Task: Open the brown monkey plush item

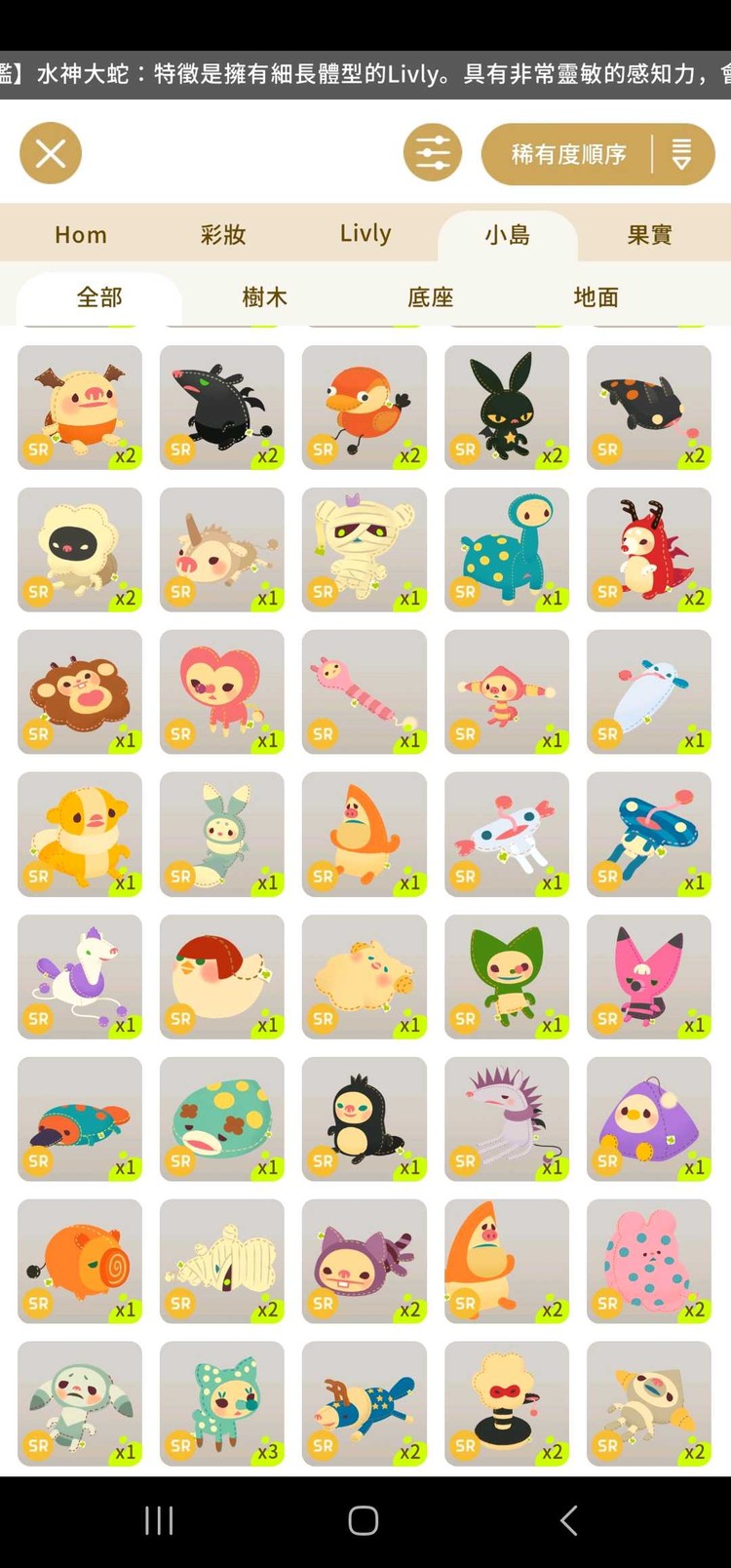Action: [x=80, y=692]
